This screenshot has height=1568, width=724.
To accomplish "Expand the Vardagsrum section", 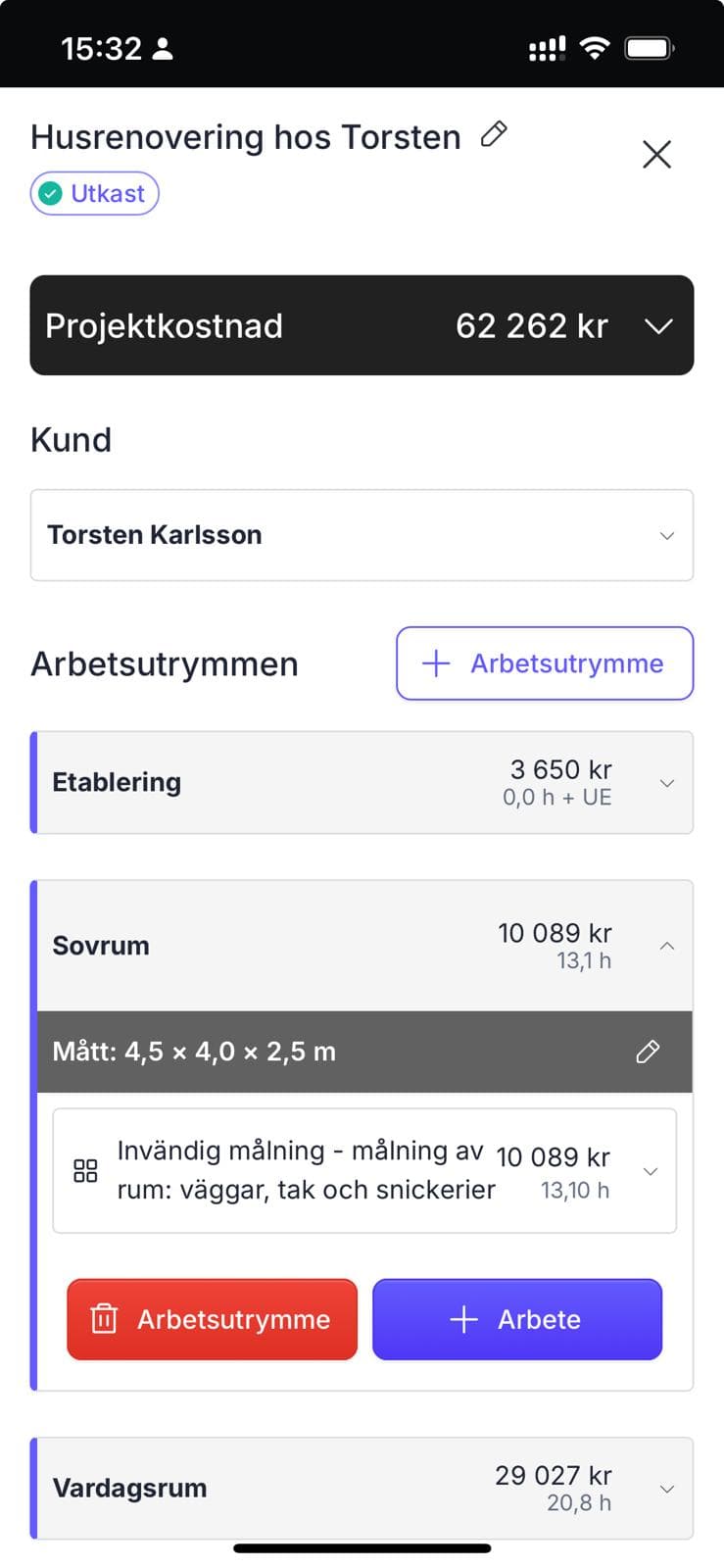I will pos(667,1488).
